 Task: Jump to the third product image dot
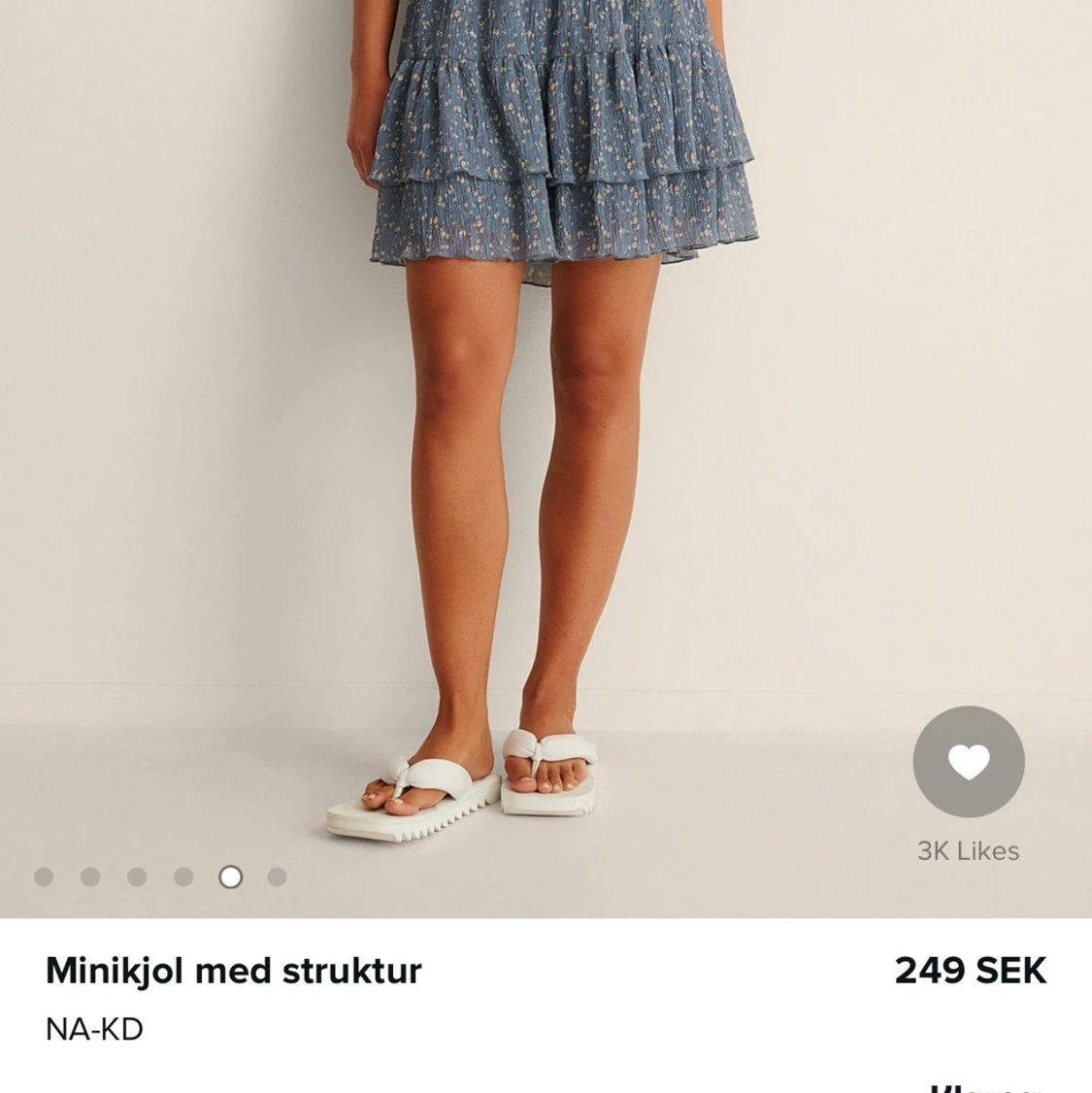(x=136, y=877)
